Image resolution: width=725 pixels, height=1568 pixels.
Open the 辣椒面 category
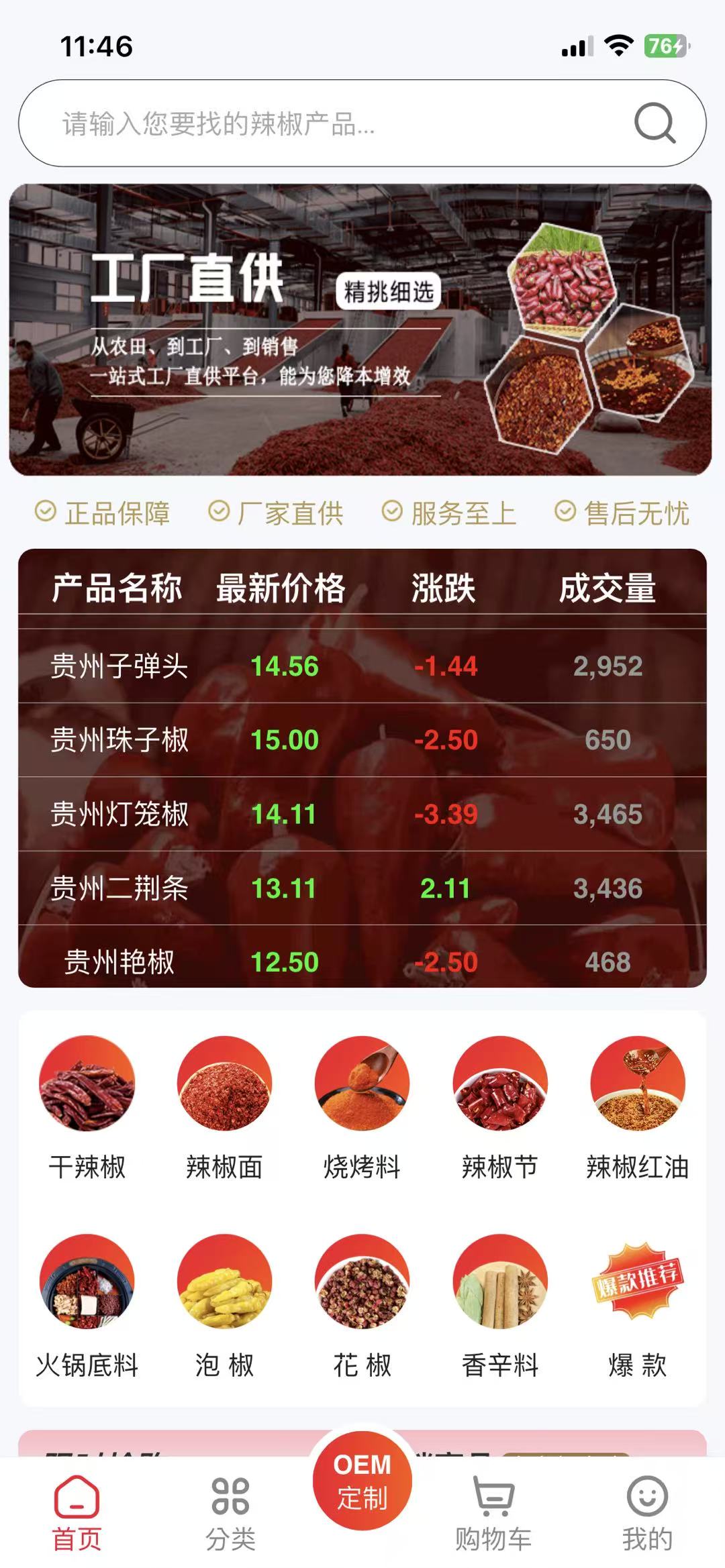point(224,1106)
